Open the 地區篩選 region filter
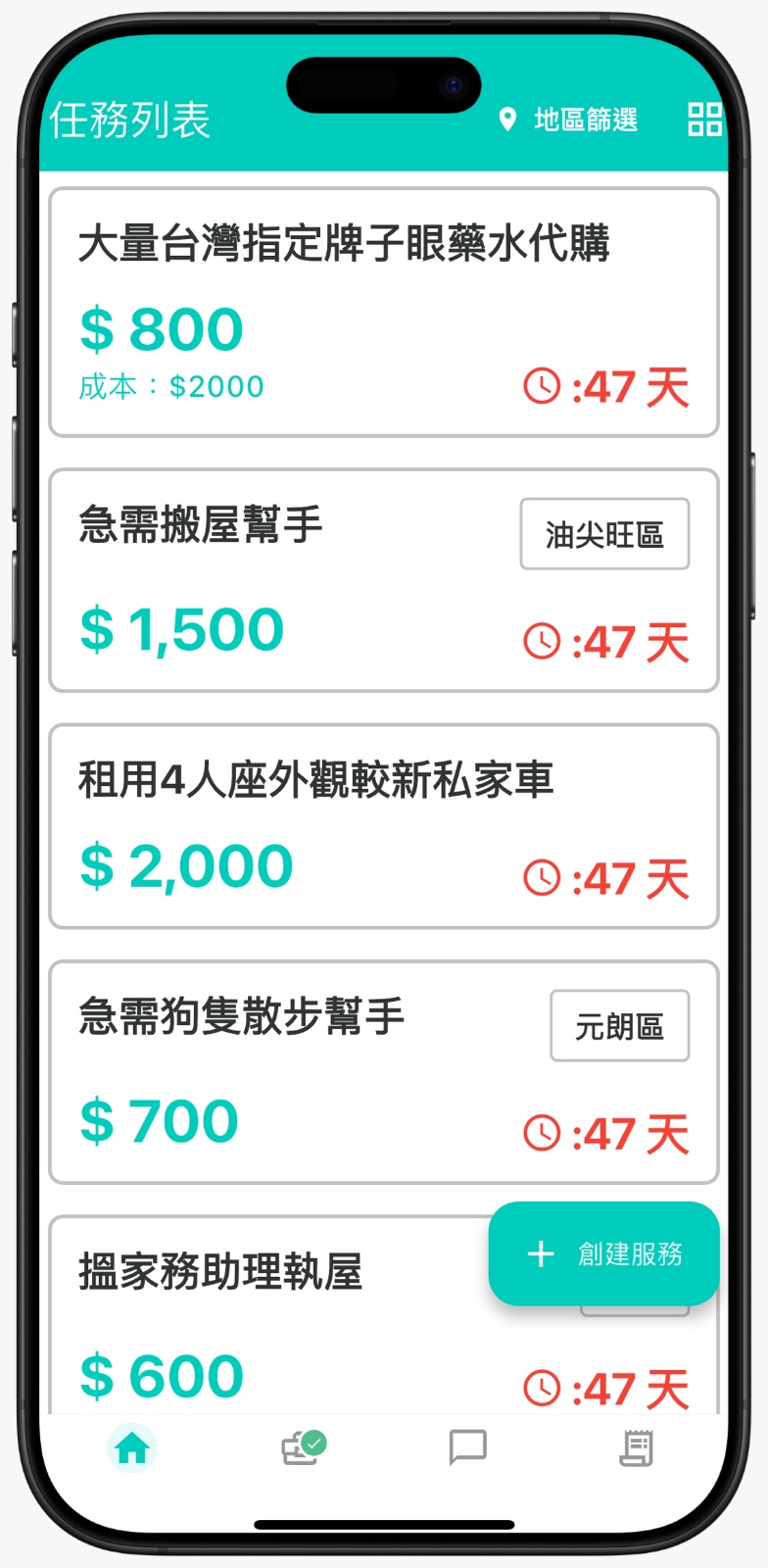 click(x=569, y=120)
